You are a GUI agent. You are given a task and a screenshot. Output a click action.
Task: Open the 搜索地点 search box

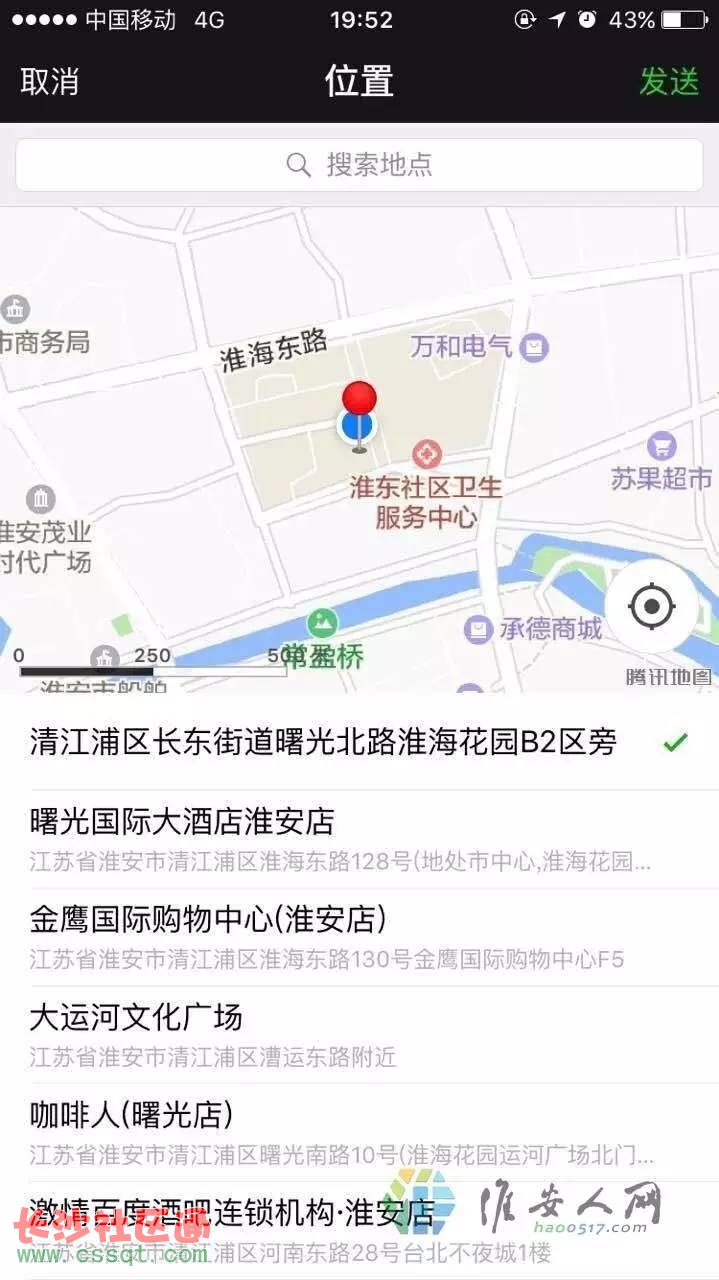359,165
